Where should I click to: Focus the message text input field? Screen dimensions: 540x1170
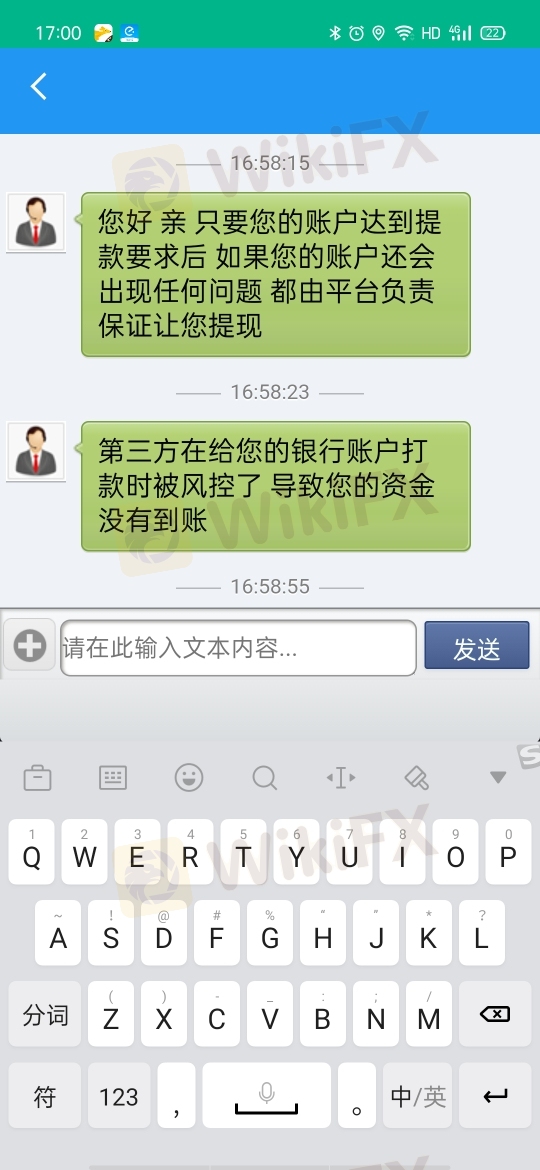coord(238,648)
